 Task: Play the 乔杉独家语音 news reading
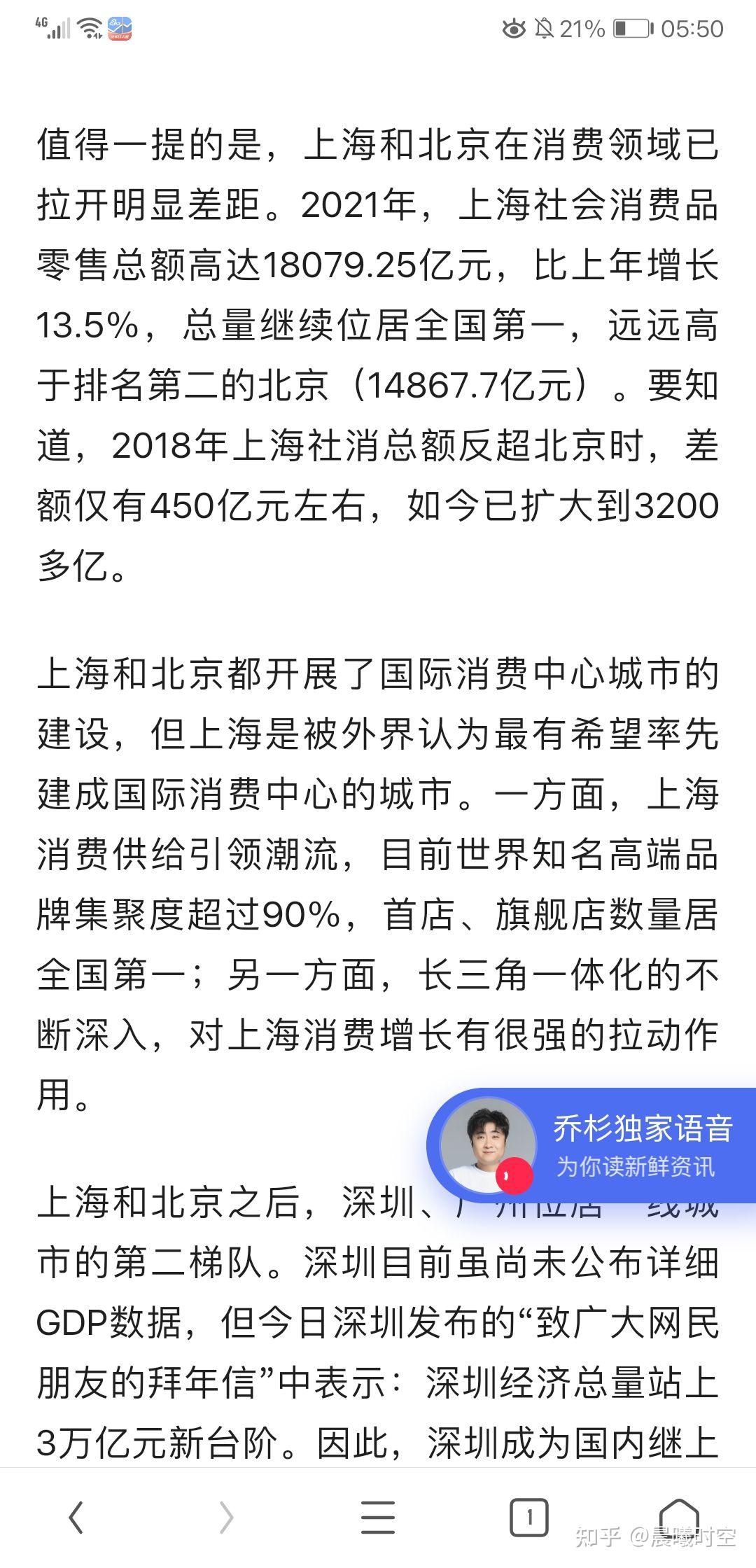(x=591, y=1144)
